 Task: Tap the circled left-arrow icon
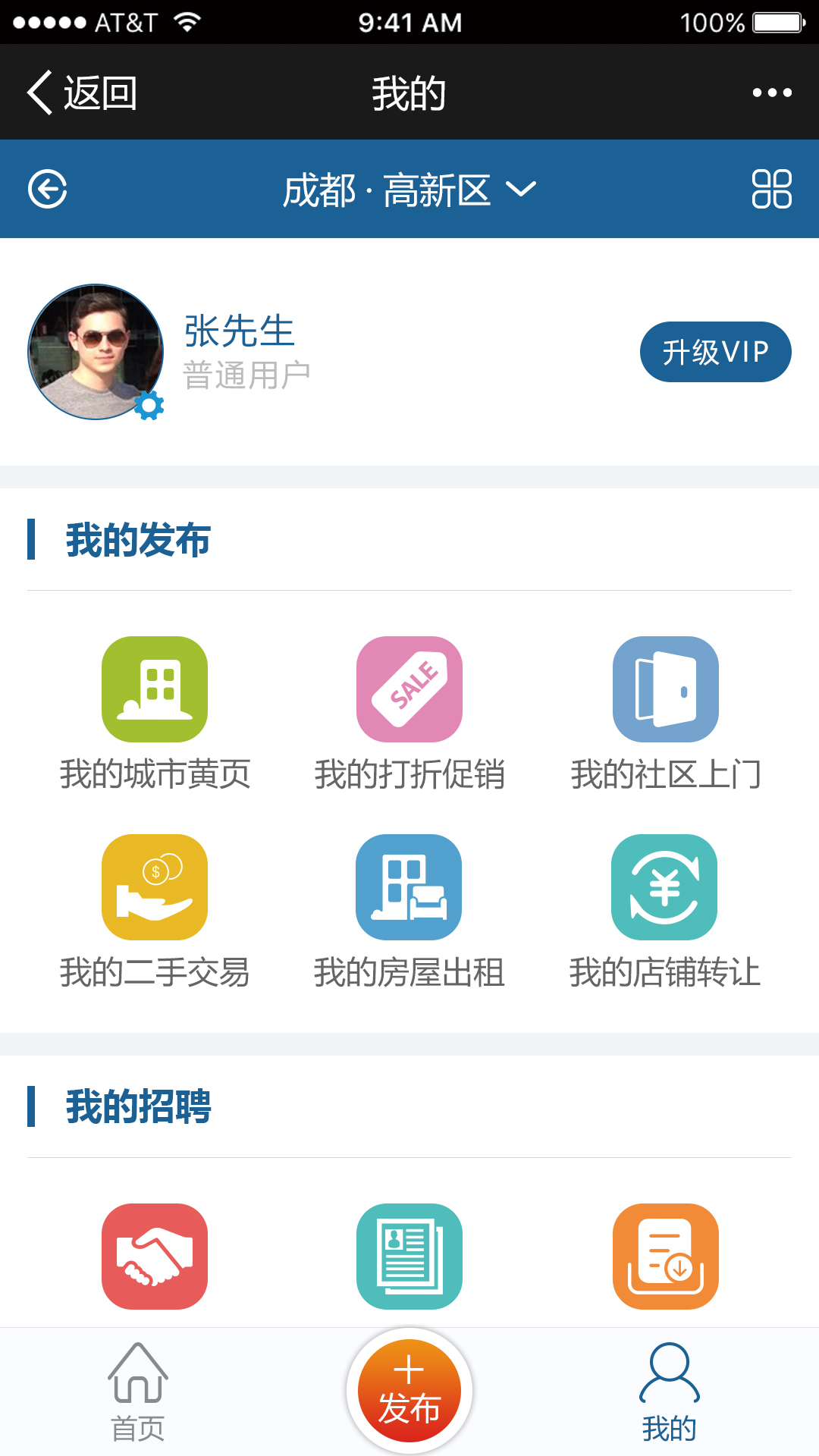tap(48, 189)
